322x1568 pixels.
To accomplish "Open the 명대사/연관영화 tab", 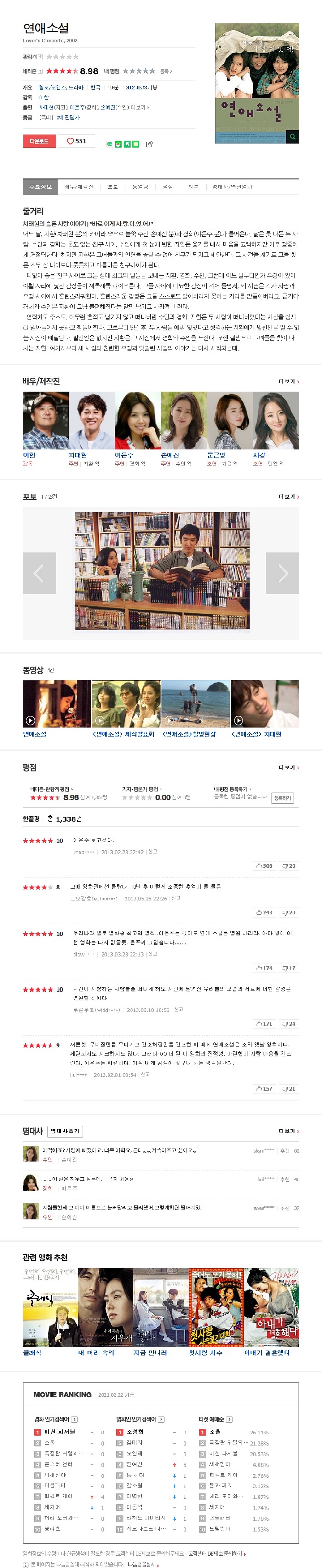I will tap(231, 187).
